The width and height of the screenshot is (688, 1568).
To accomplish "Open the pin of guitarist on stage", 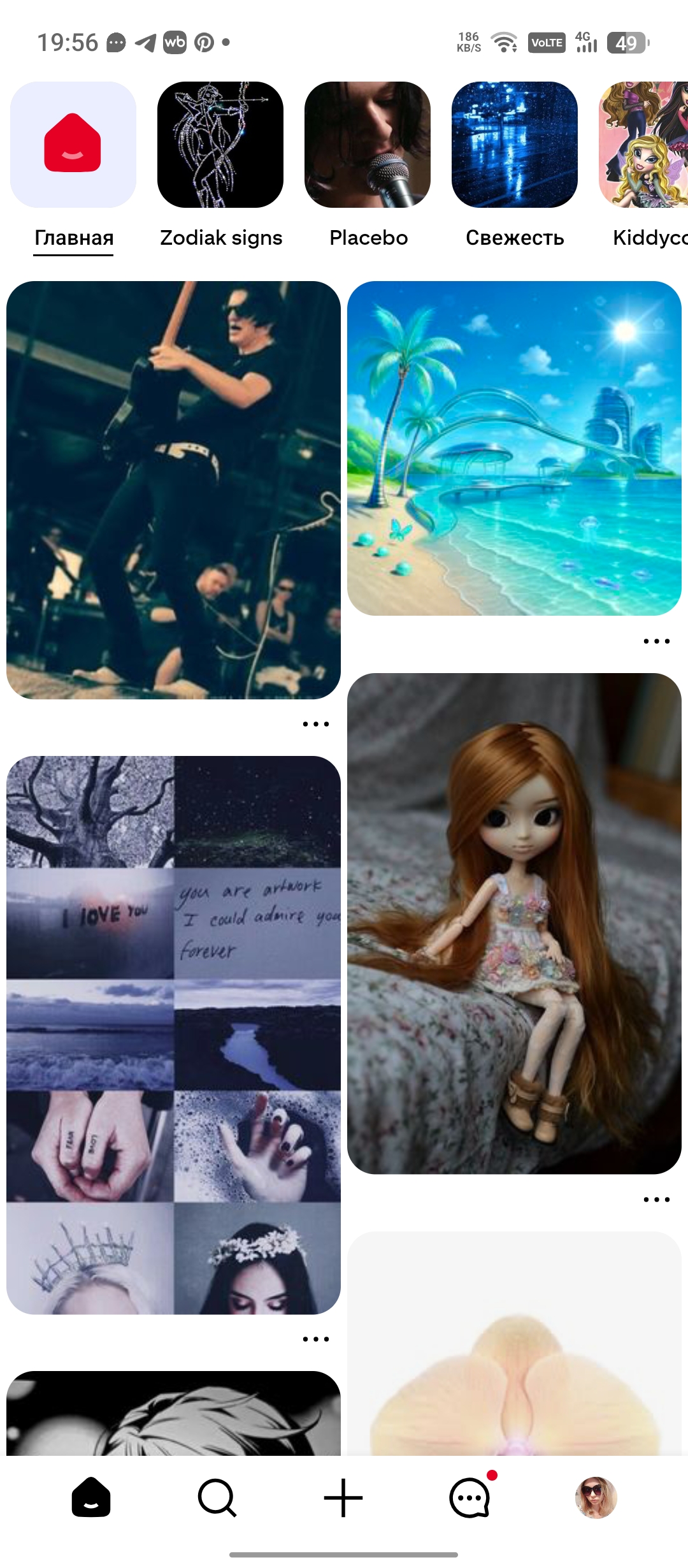I will pos(173,490).
